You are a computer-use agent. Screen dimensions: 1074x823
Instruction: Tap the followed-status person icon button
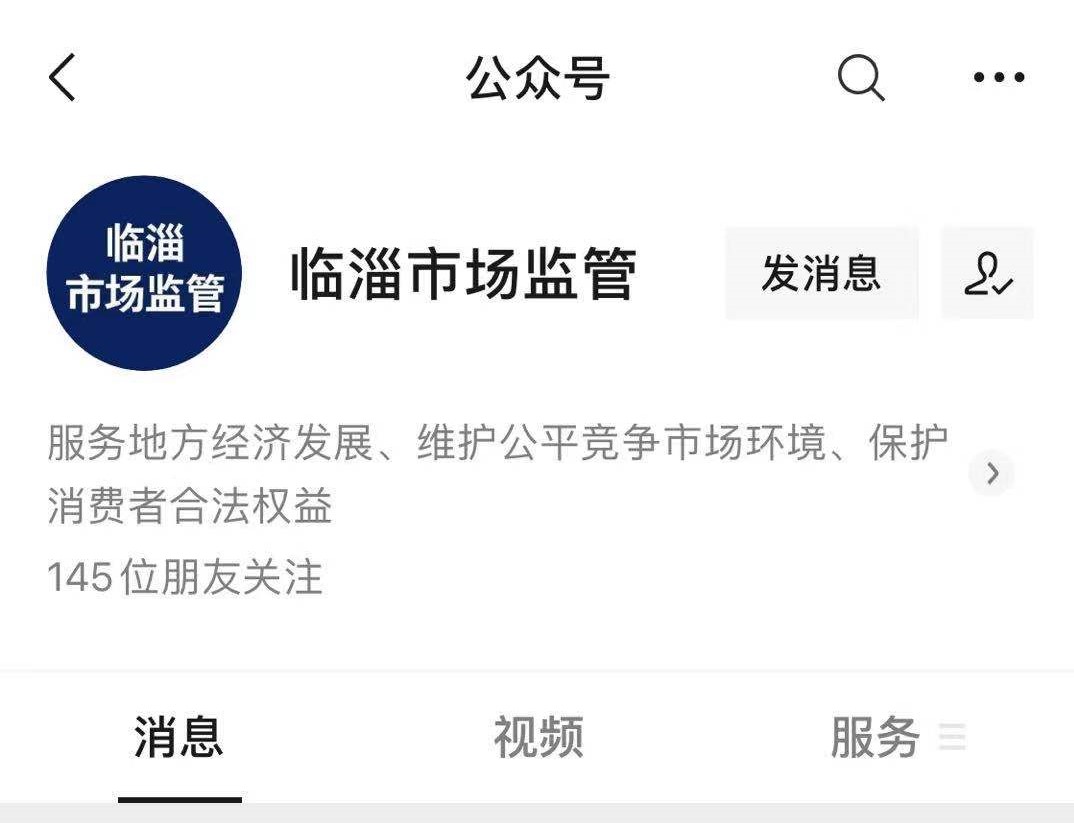pyautogui.click(x=987, y=273)
